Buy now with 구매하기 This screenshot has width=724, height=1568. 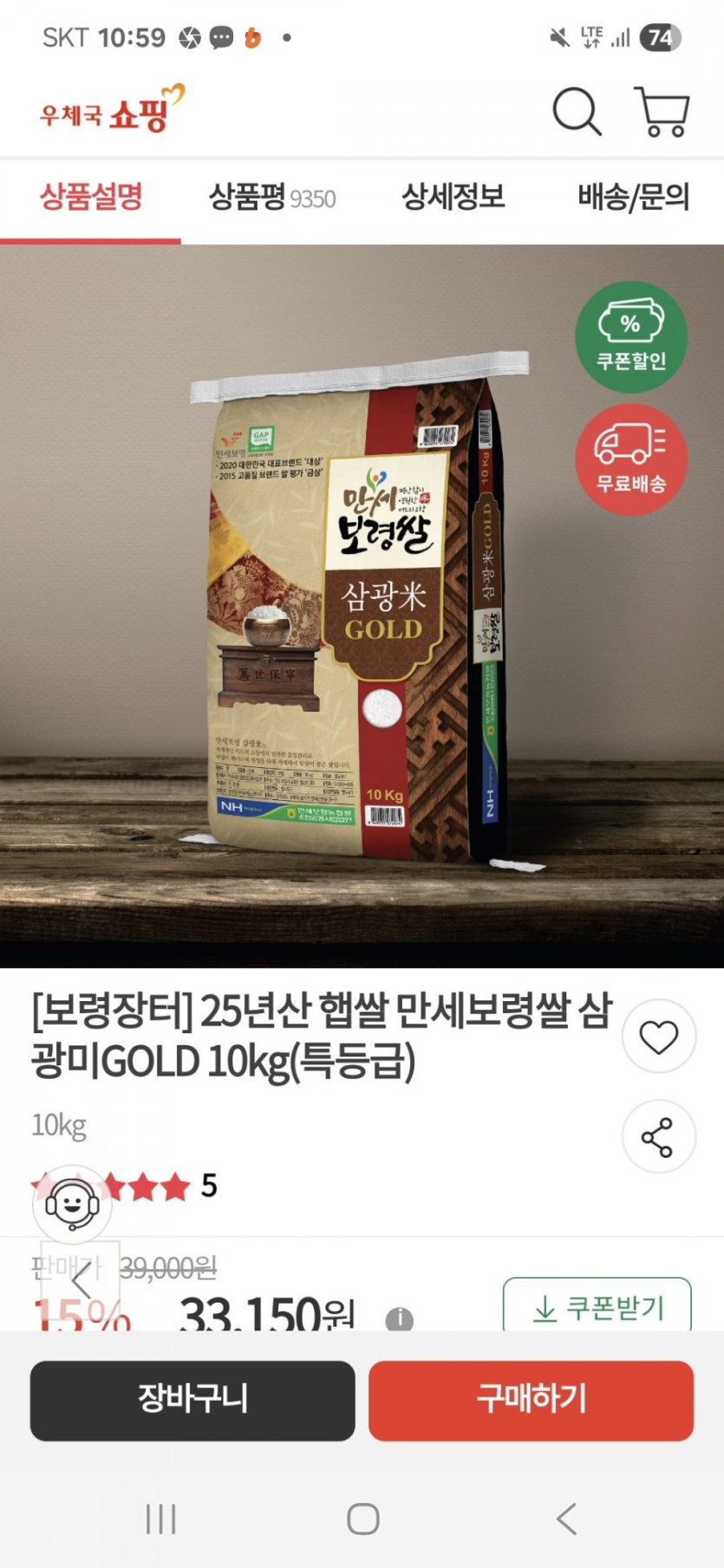click(x=531, y=1400)
